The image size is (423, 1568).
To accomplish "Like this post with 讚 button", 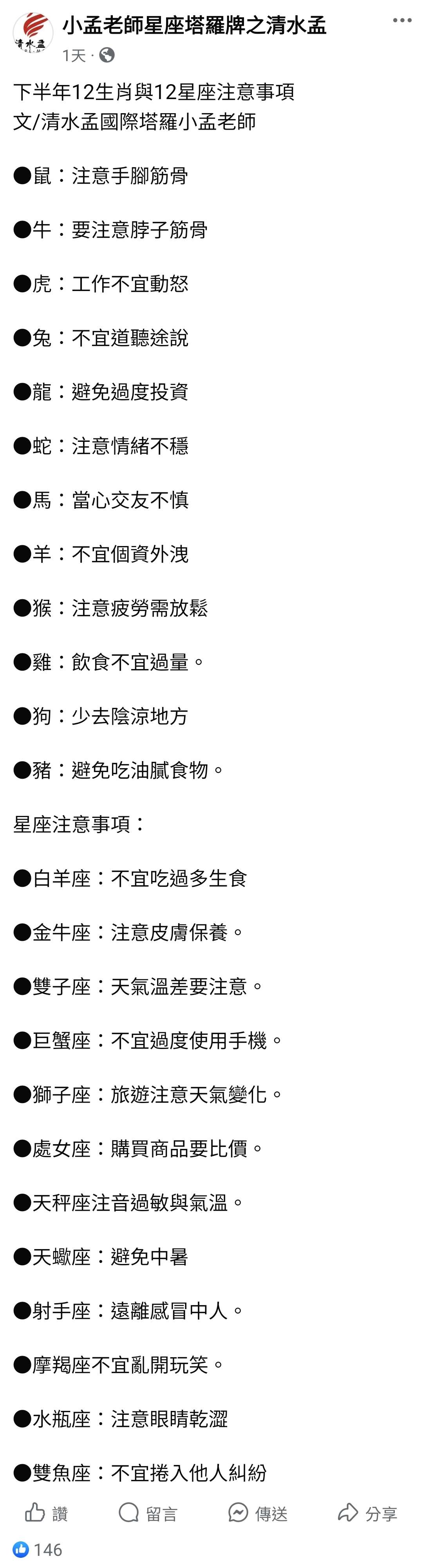I will pyautogui.click(x=46, y=1513).
